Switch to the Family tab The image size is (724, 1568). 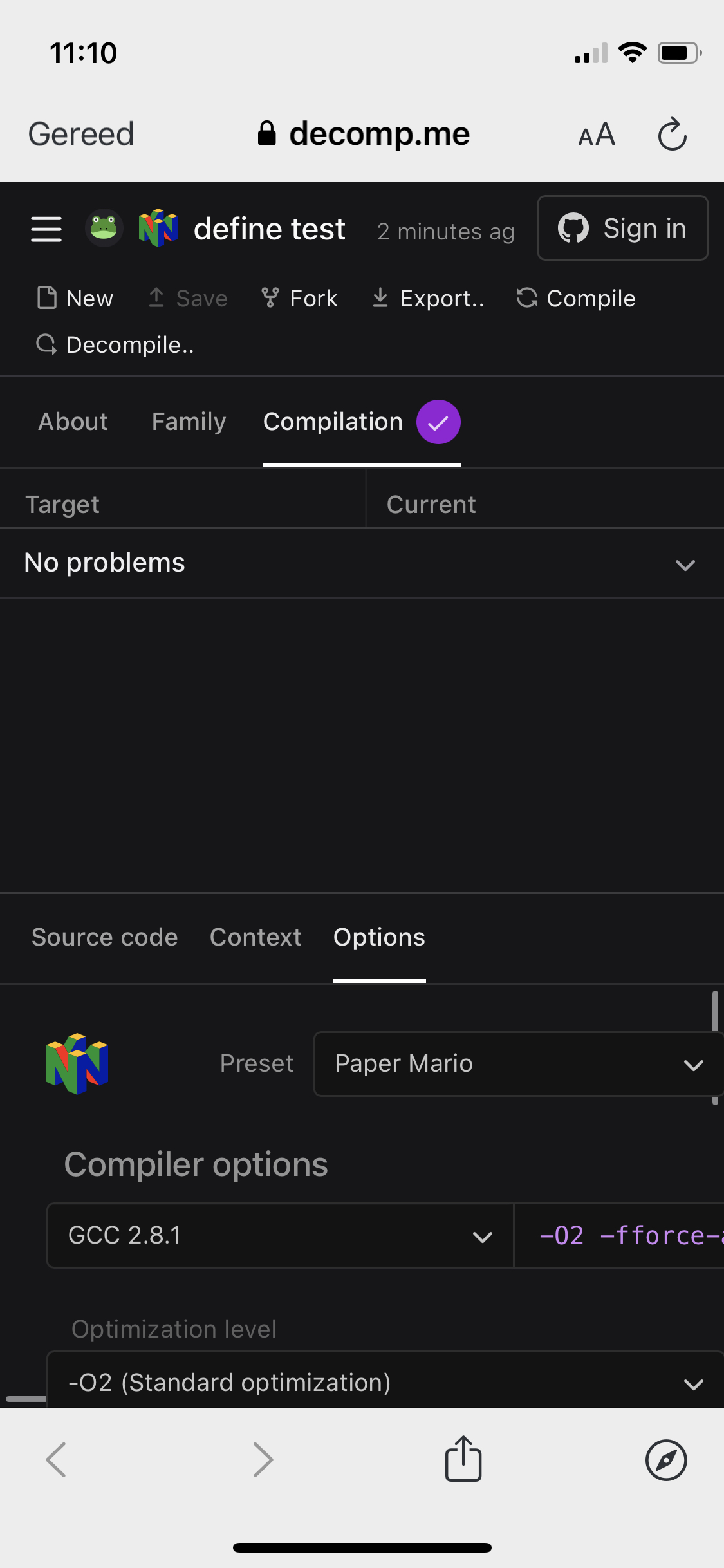(x=188, y=422)
